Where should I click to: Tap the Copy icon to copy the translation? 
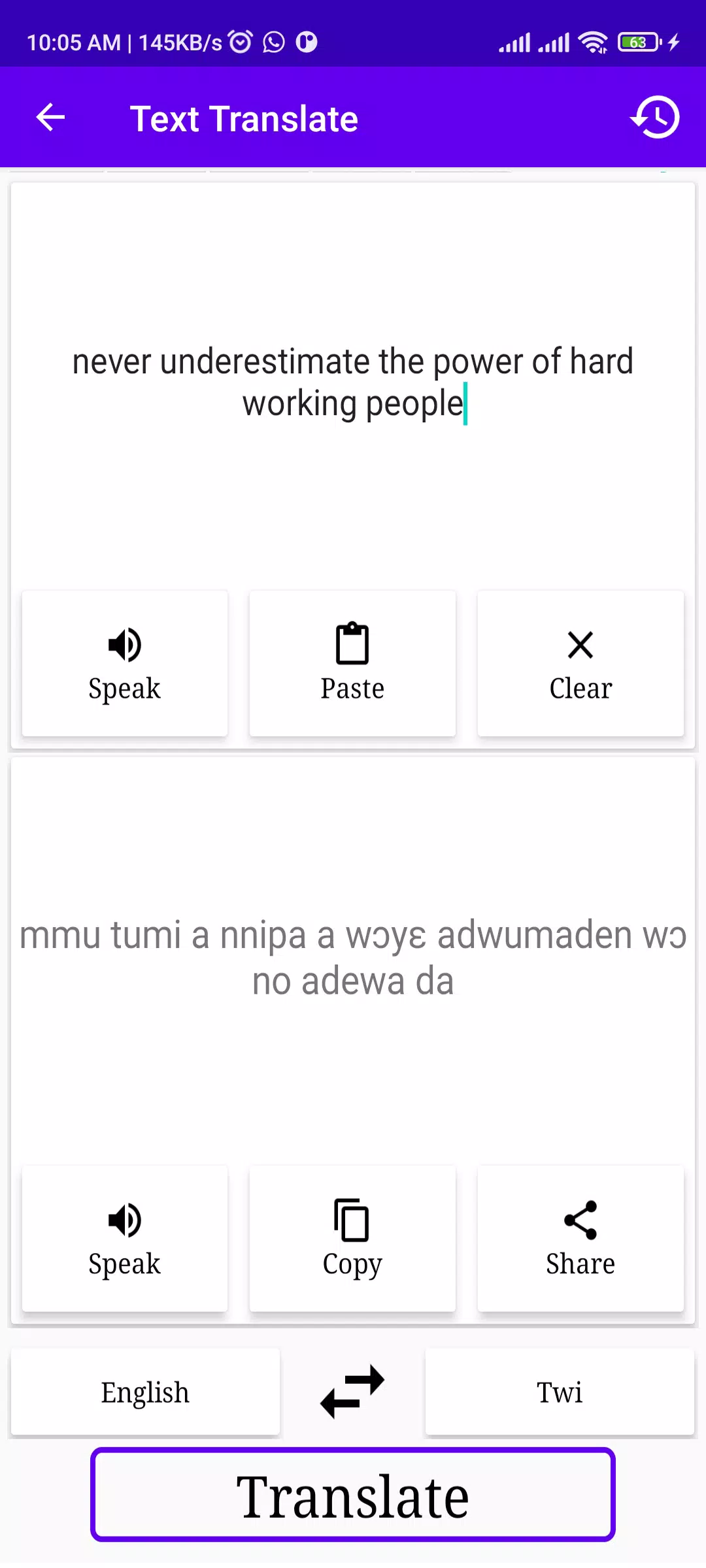pyautogui.click(x=352, y=1219)
